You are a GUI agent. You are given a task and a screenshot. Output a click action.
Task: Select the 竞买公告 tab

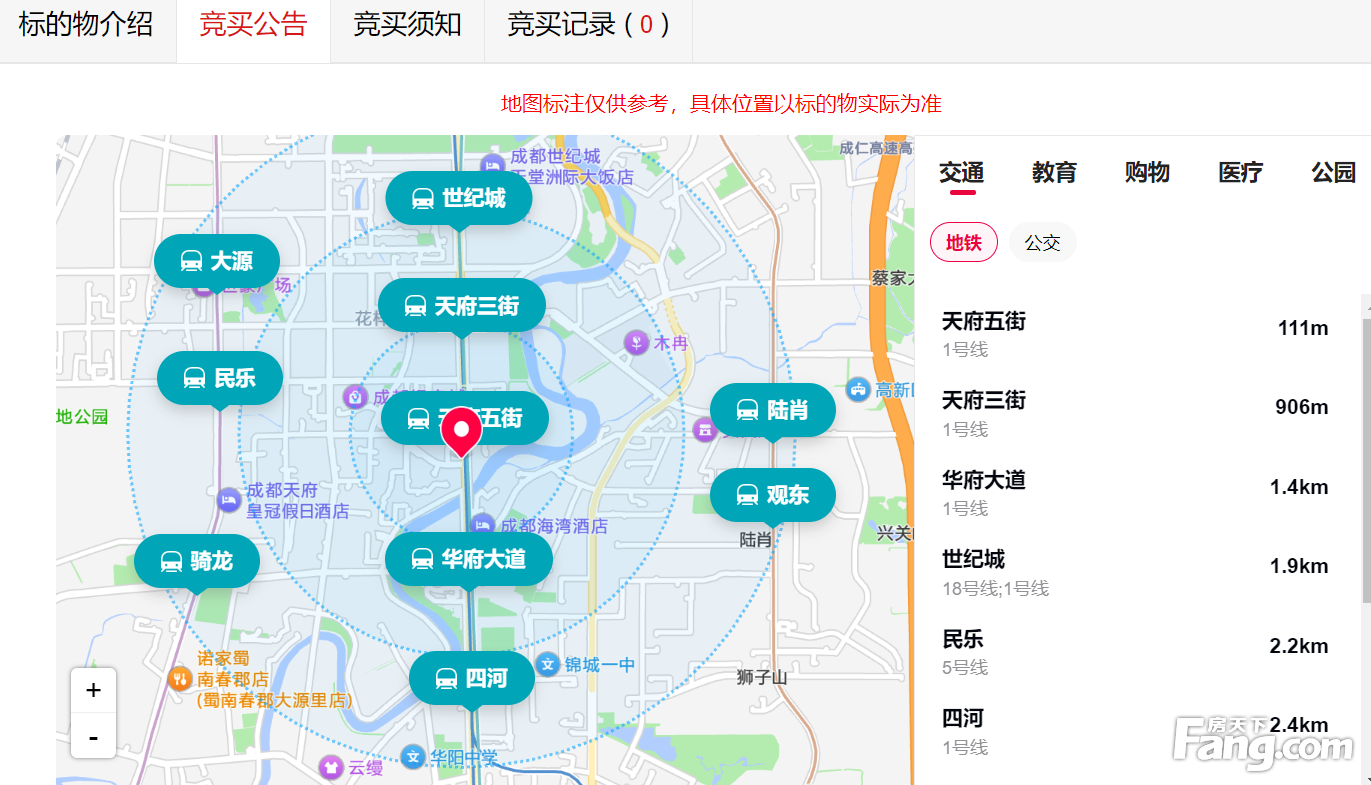(253, 26)
